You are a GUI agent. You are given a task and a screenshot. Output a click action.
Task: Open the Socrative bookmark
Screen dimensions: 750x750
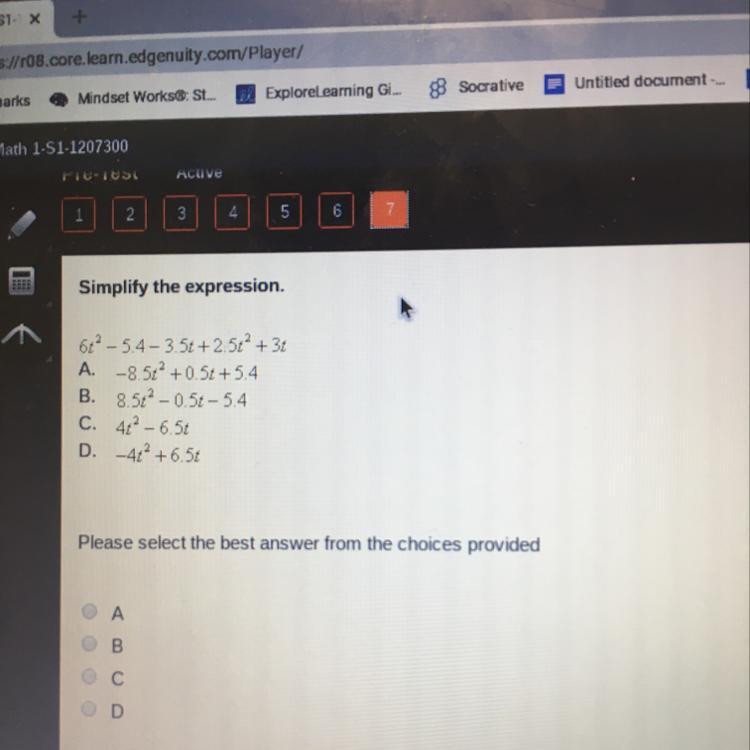(478, 86)
